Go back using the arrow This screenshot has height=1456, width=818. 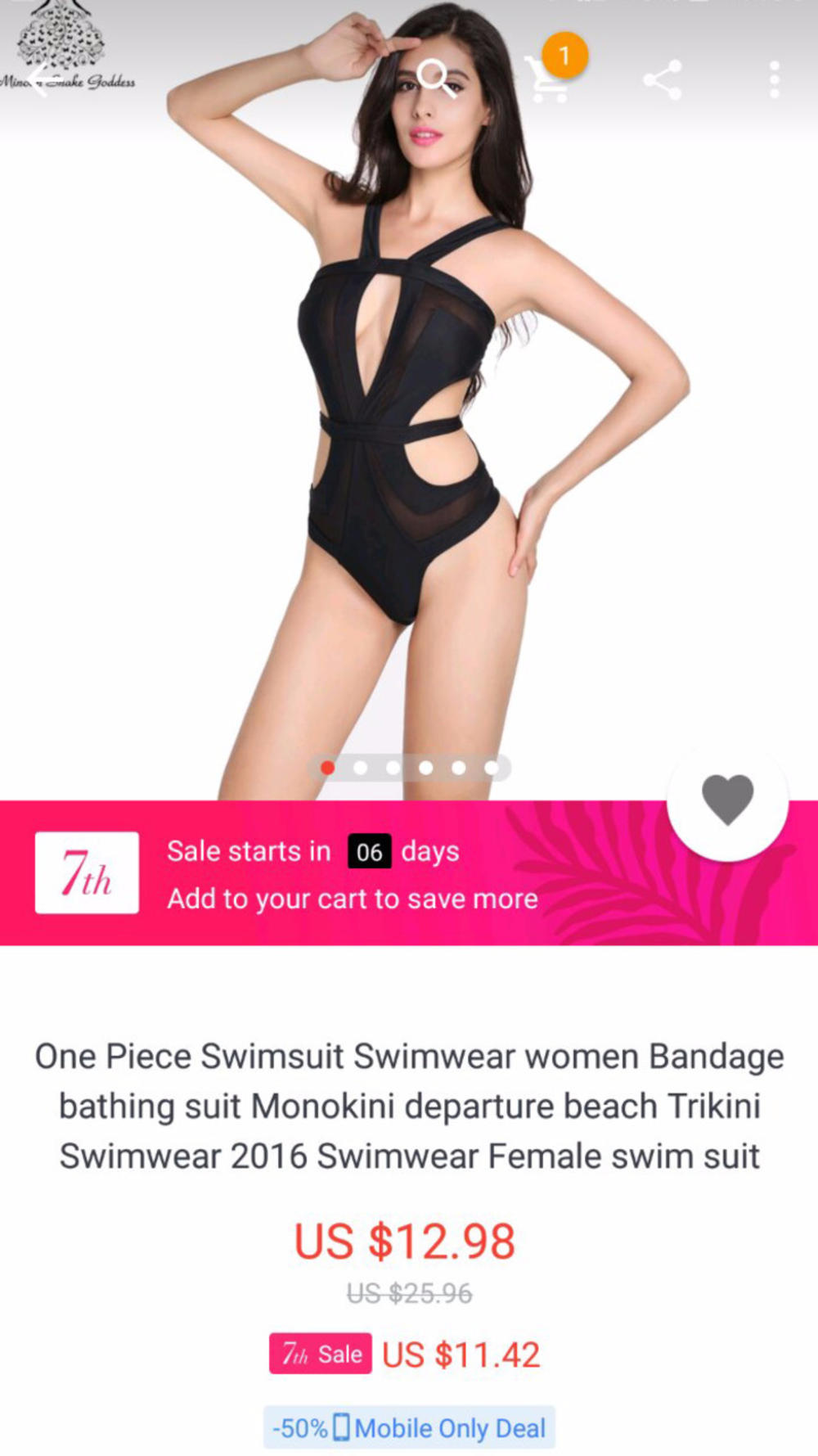tap(39, 79)
